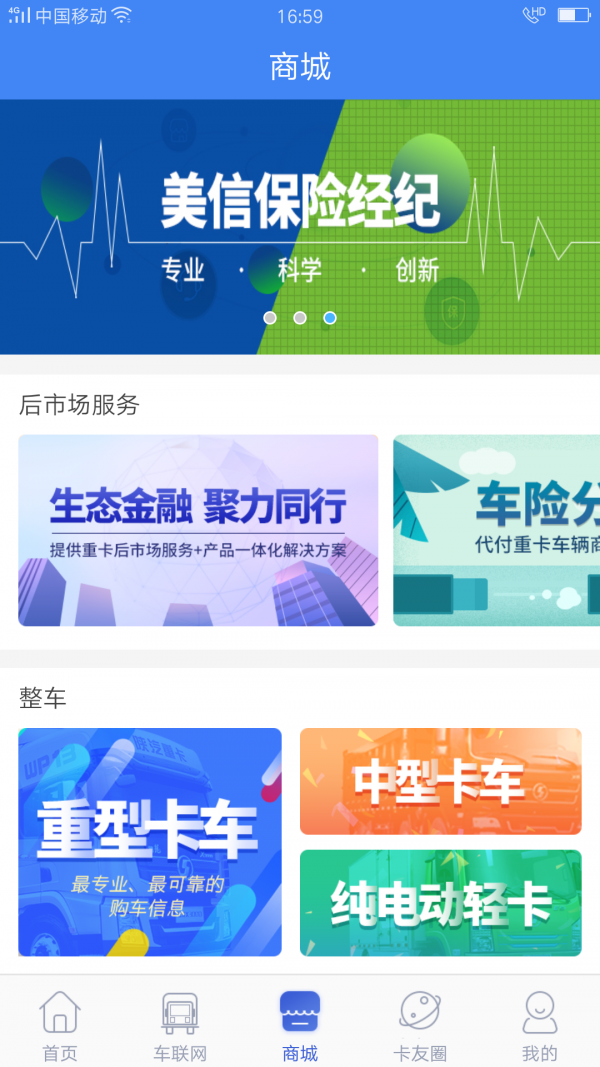The width and height of the screenshot is (600, 1067).
Task: View the 中型卡车 category
Action: coord(440,781)
